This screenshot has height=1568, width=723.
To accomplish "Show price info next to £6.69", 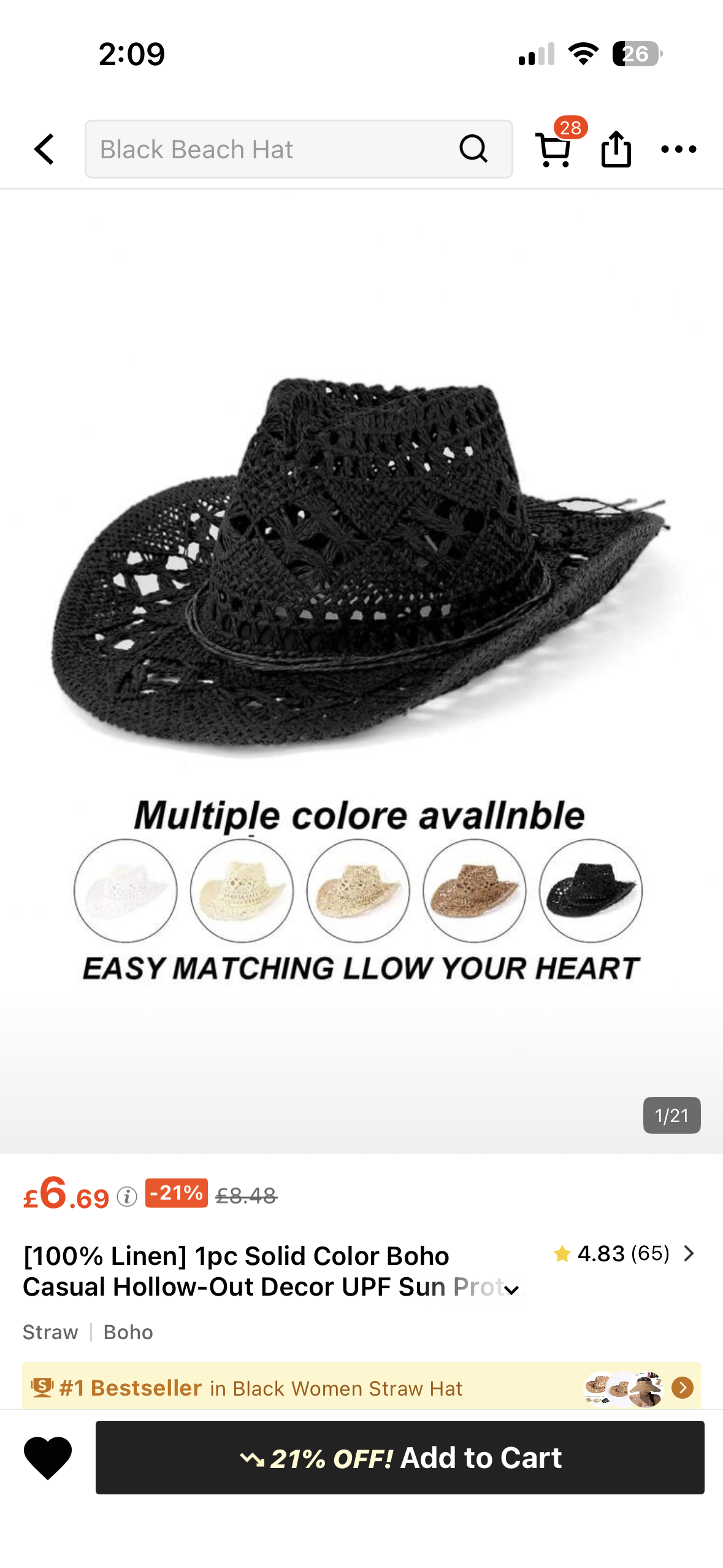I will [x=127, y=1196].
